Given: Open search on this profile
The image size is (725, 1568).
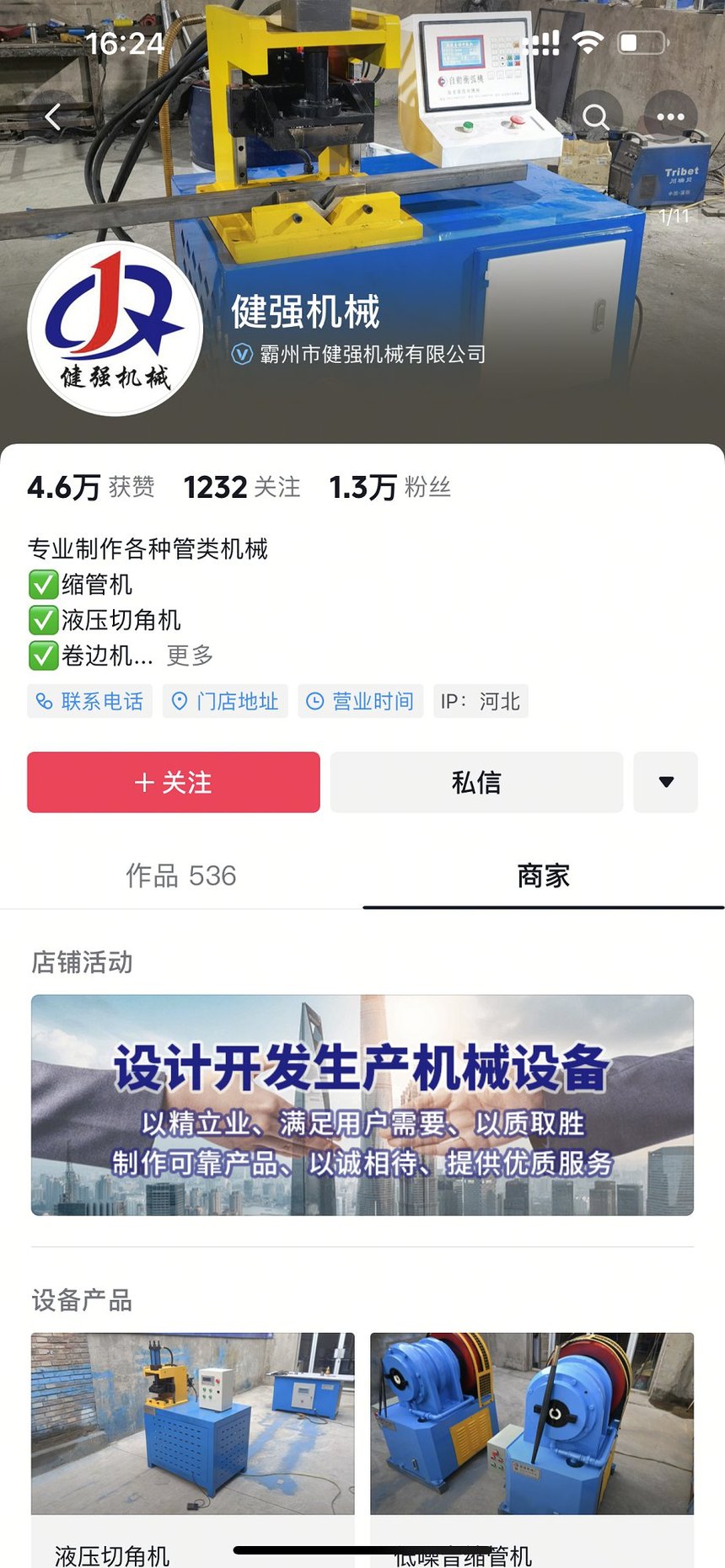Looking at the screenshot, I should pos(596,117).
